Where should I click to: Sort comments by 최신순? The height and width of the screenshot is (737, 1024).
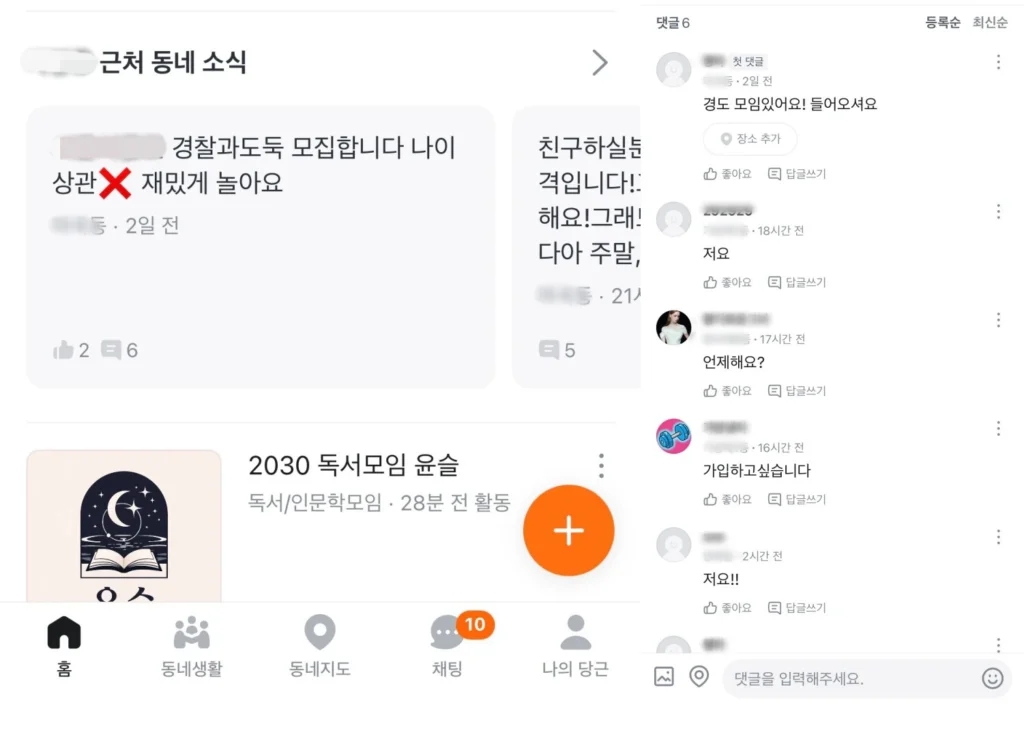pyautogui.click(x=990, y=23)
